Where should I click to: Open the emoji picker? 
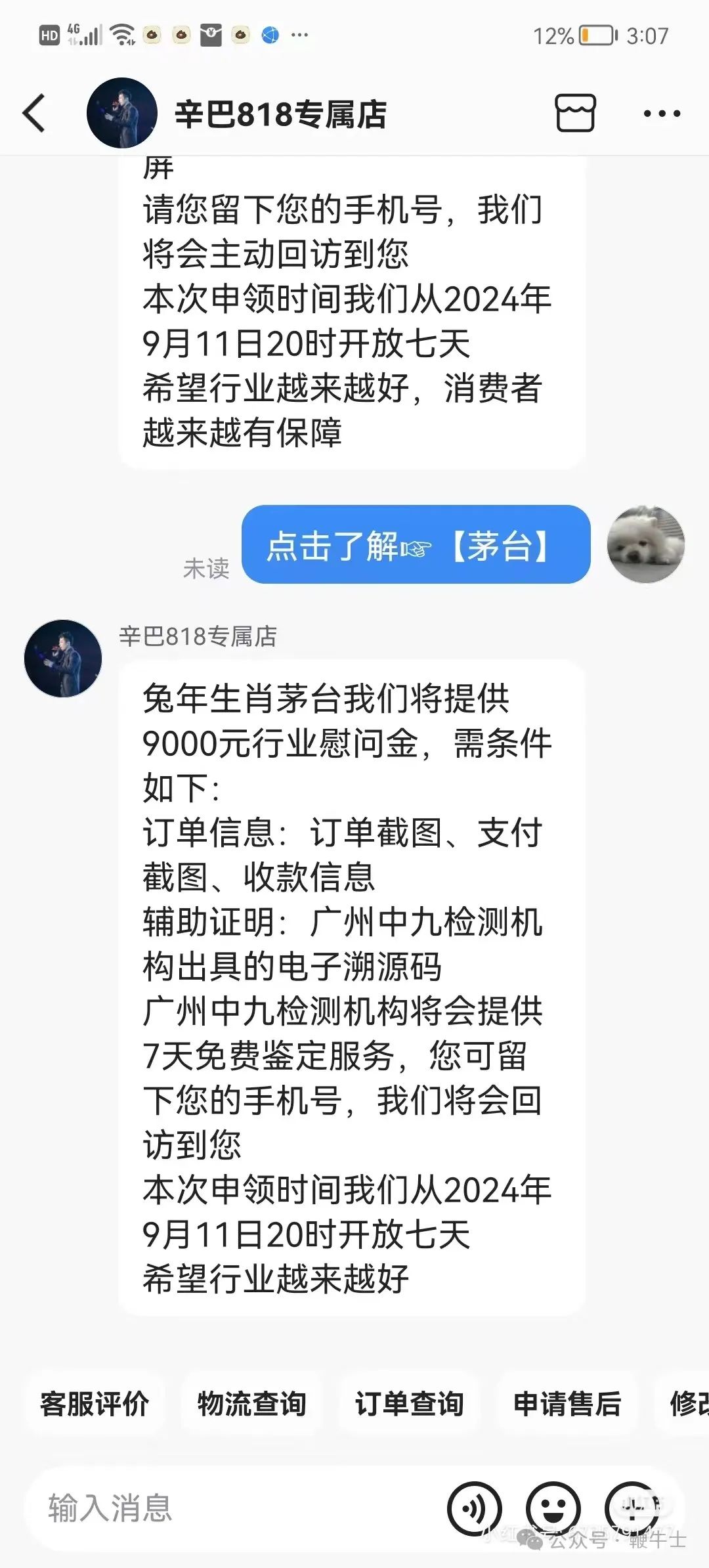tap(553, 1509)
